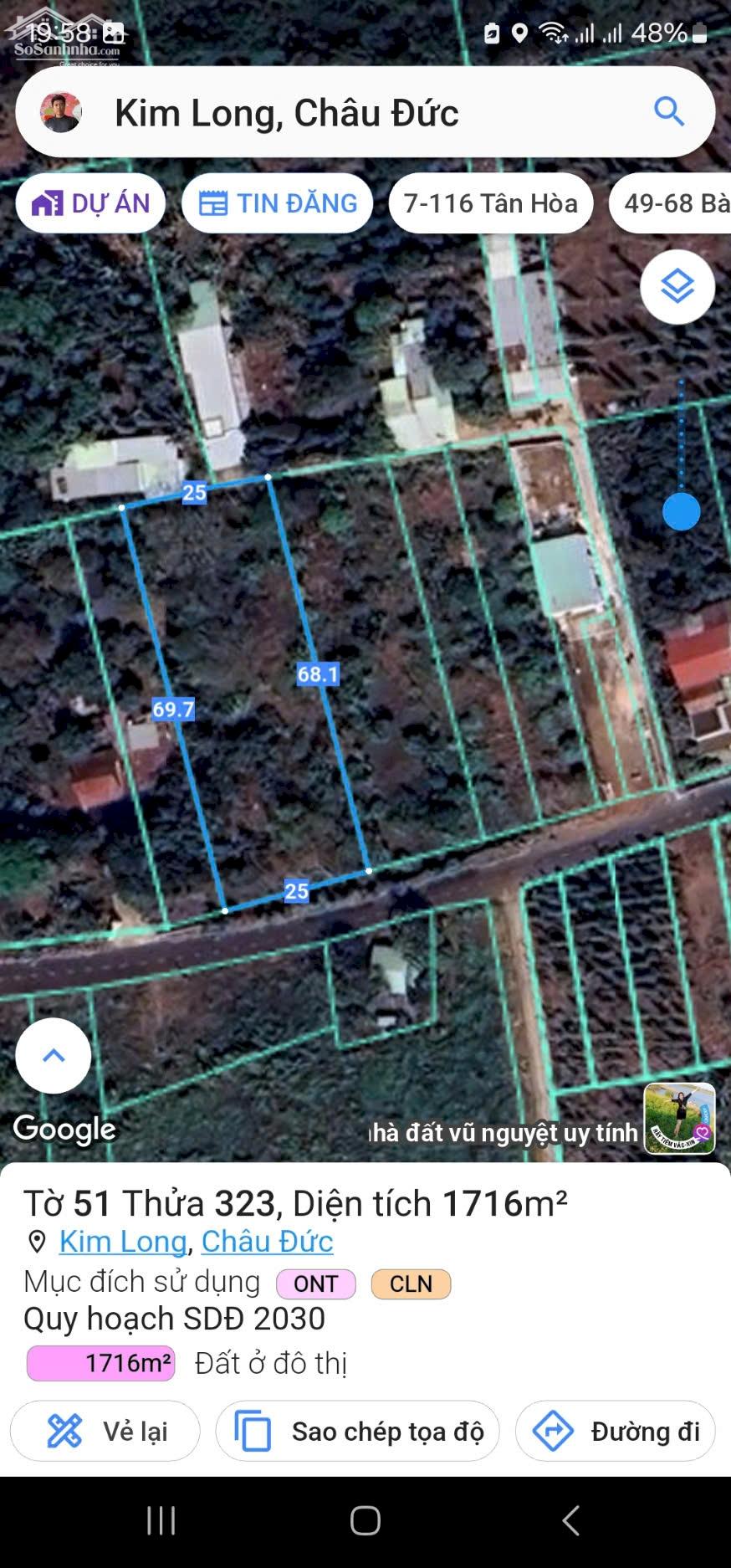The image size is (731, 1568).
Task: Choose the 7-116 Tân Hòa chip
Action: click(491, 203)
